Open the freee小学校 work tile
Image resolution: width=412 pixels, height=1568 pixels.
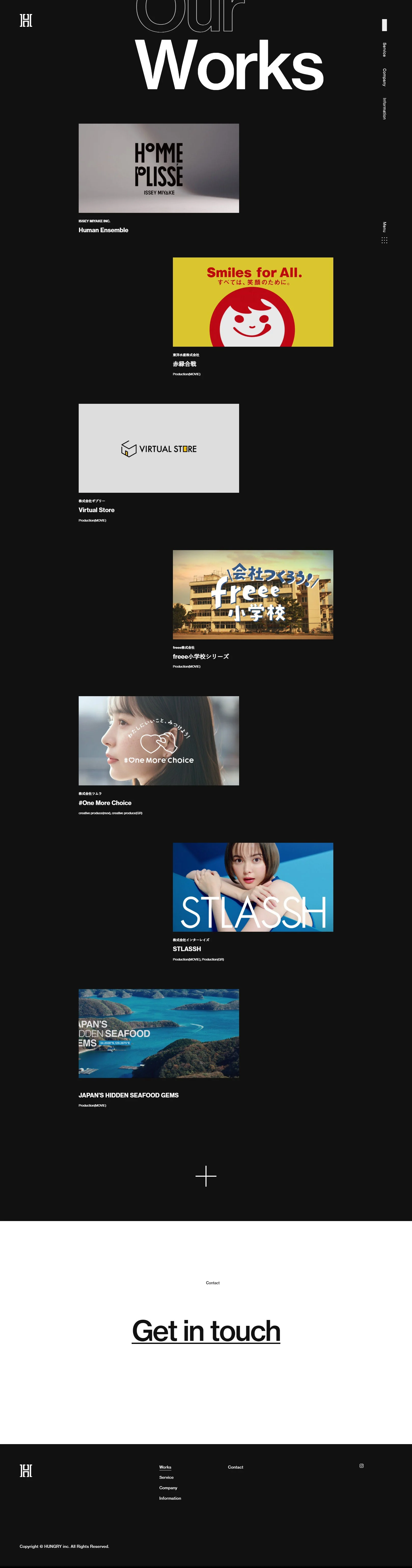point(253,595)
